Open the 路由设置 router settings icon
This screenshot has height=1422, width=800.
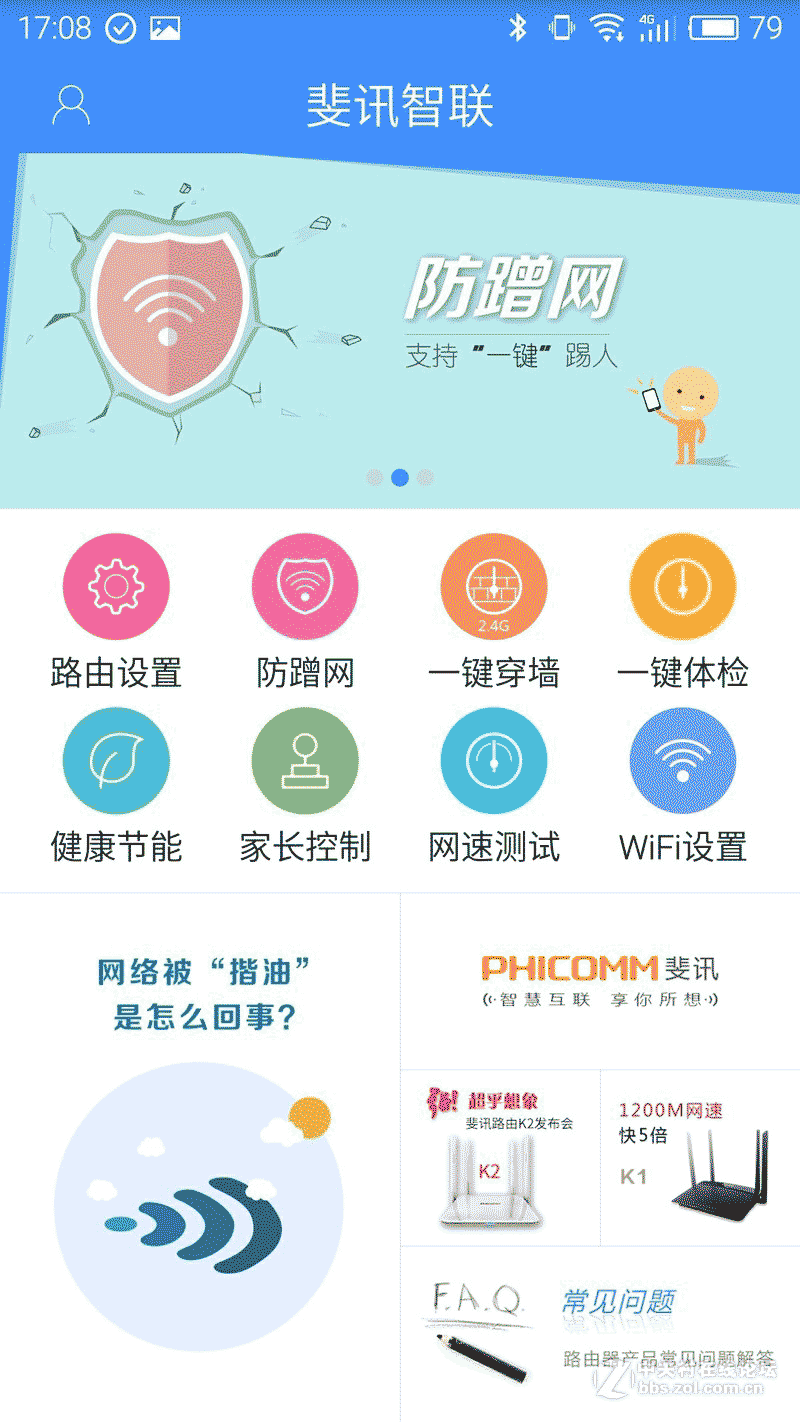[x=116, y=586]
